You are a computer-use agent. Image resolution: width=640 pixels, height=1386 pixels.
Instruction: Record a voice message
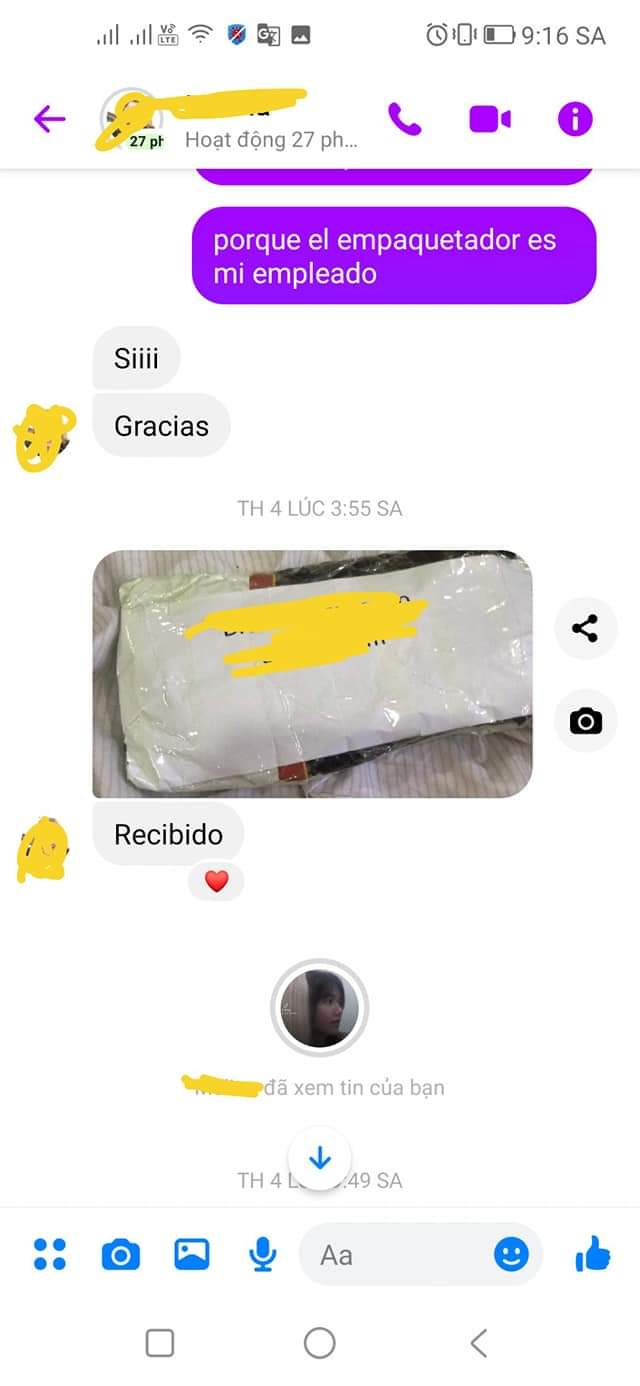262,1254
